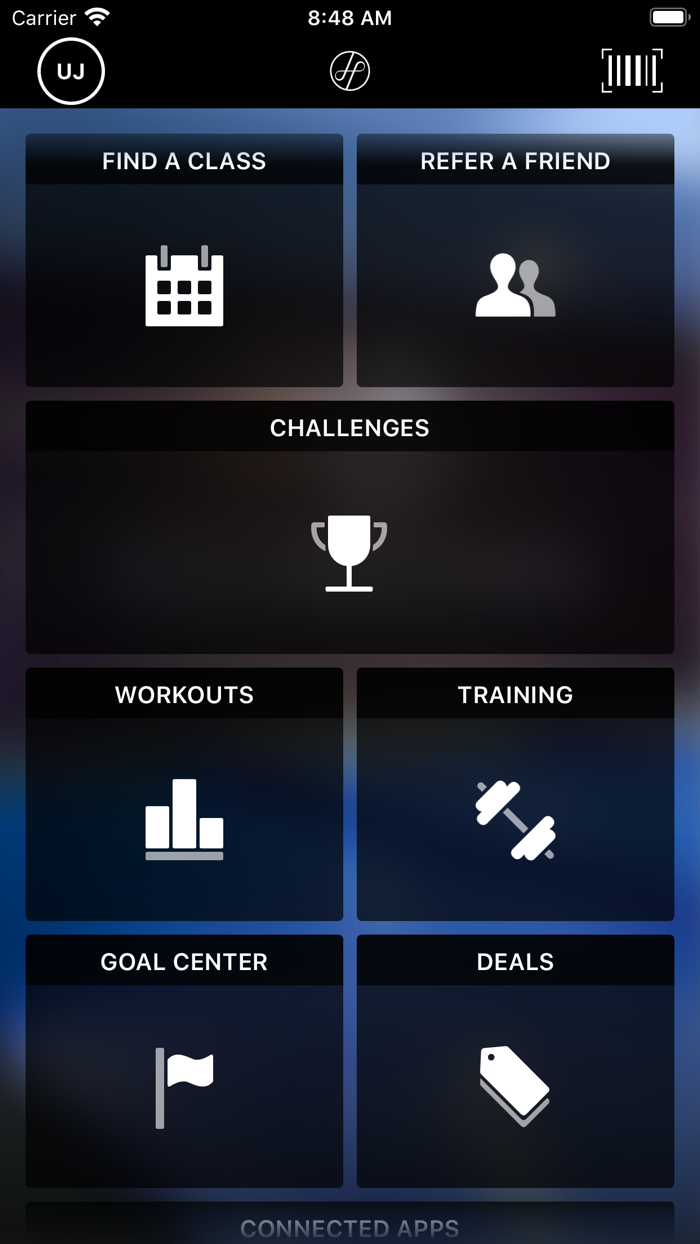Open the Goal Center tile
Viewport: 700px width, 1244px height.
click(184, 1061)
